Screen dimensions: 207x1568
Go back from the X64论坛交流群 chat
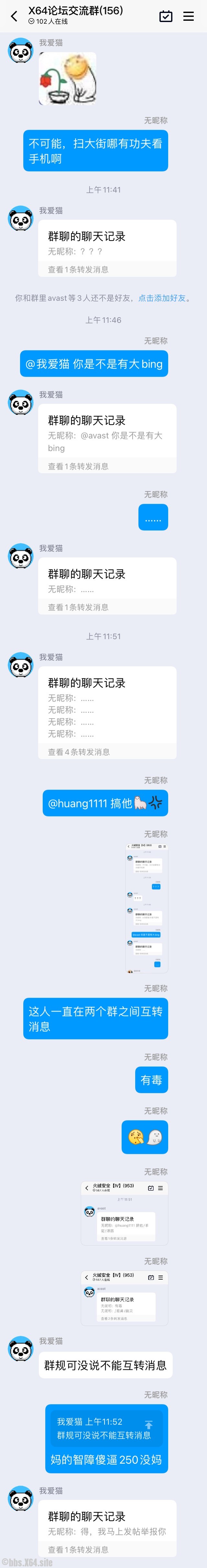click(x=14, y=16)
